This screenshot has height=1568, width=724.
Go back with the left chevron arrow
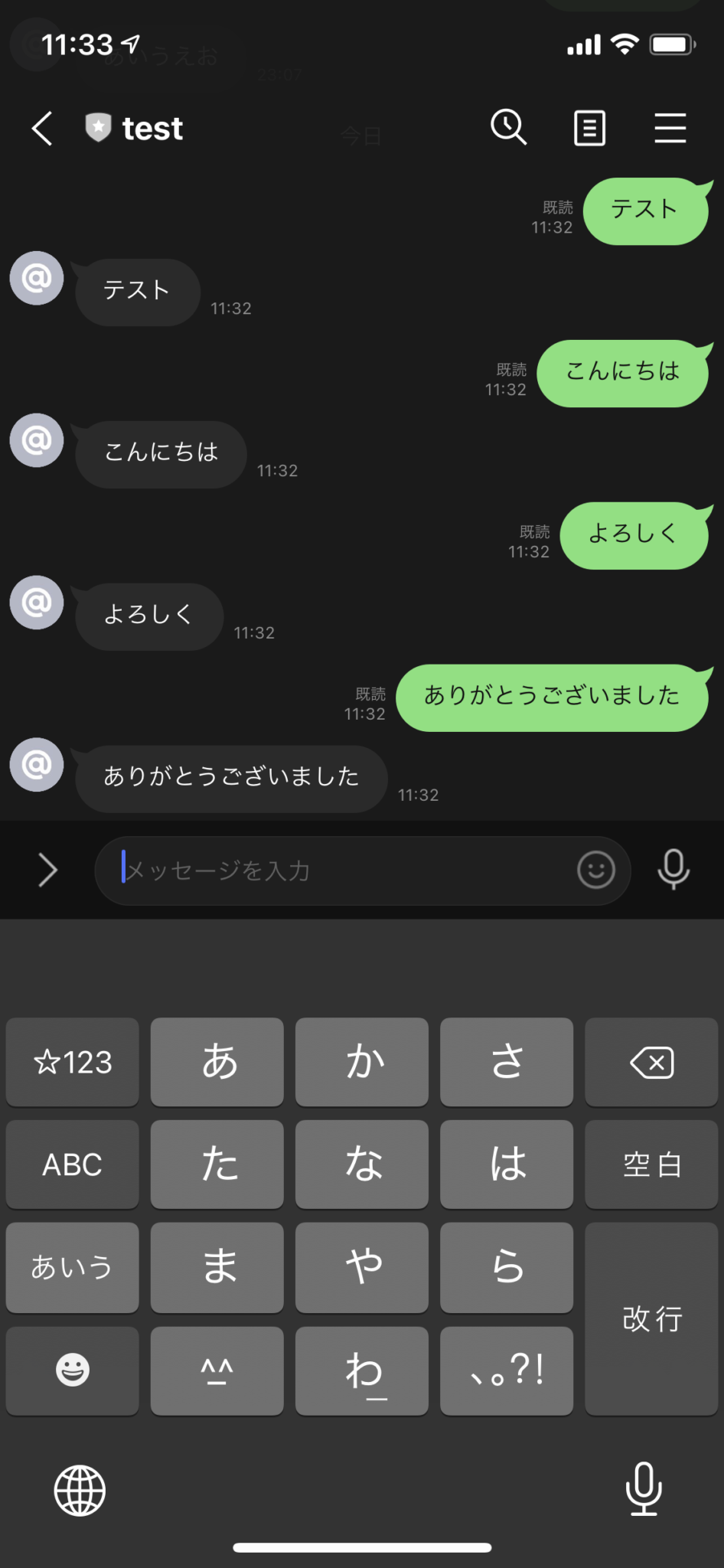click(42, 128)
